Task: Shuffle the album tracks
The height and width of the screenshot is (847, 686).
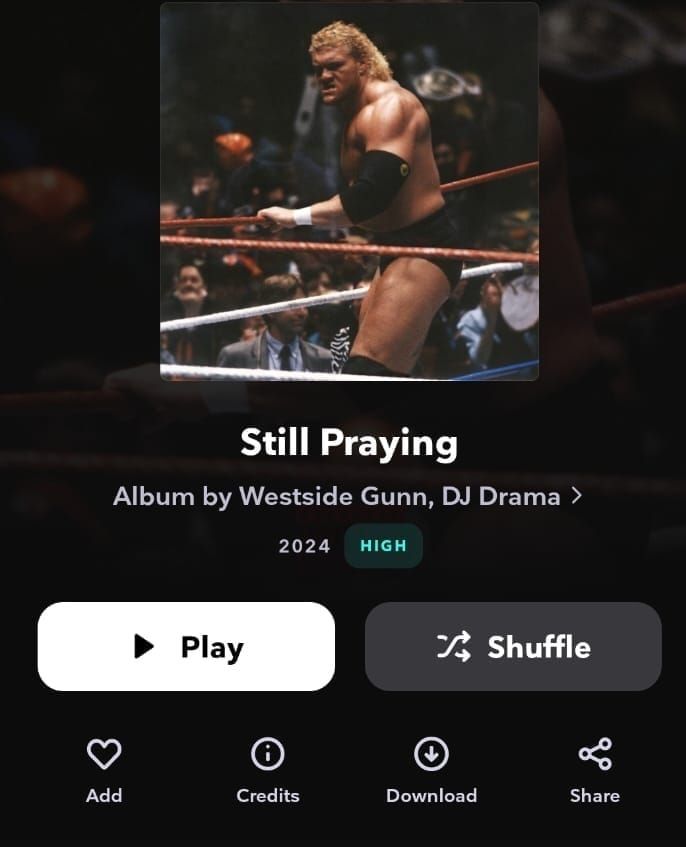Action: pos(513,646)
